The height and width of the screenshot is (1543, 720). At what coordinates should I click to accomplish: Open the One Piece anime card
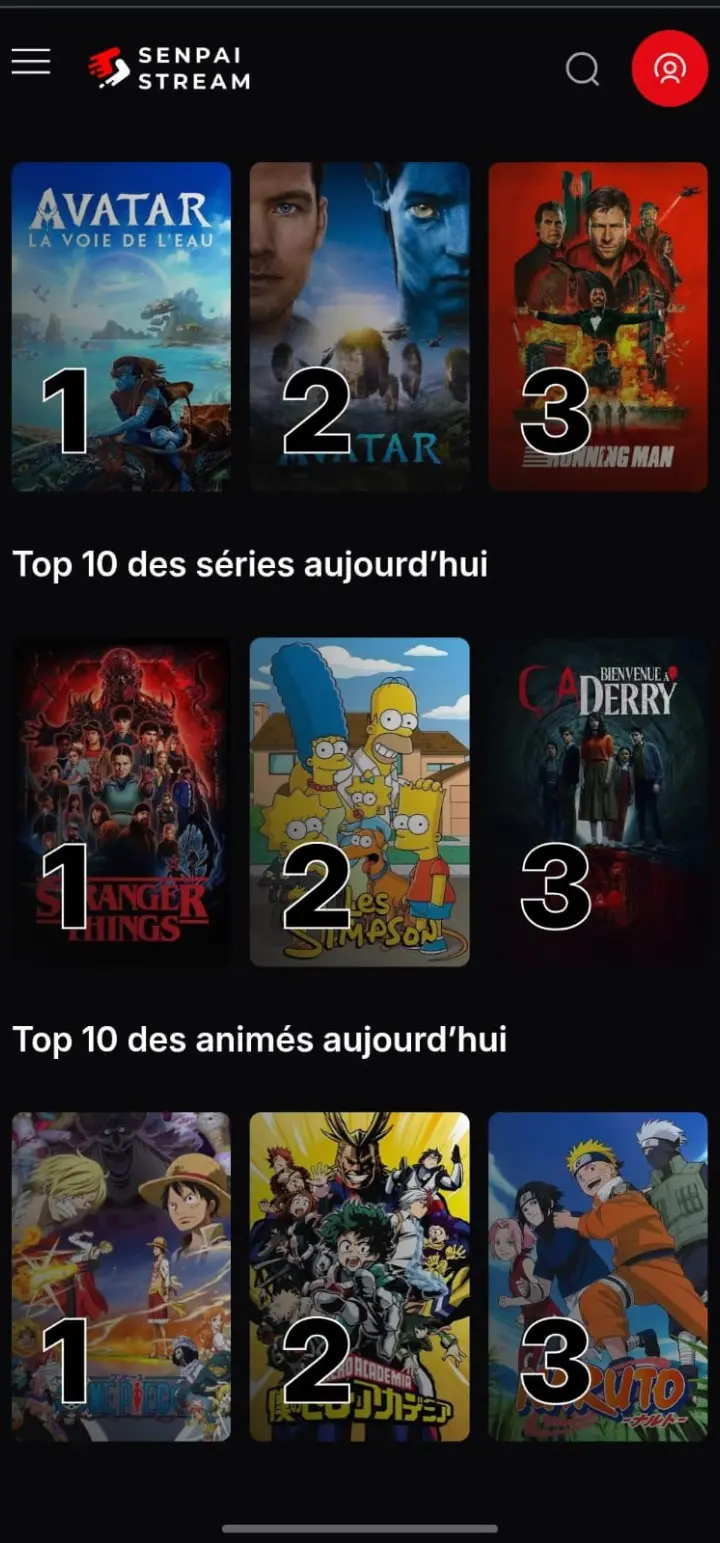[121, 1276]
